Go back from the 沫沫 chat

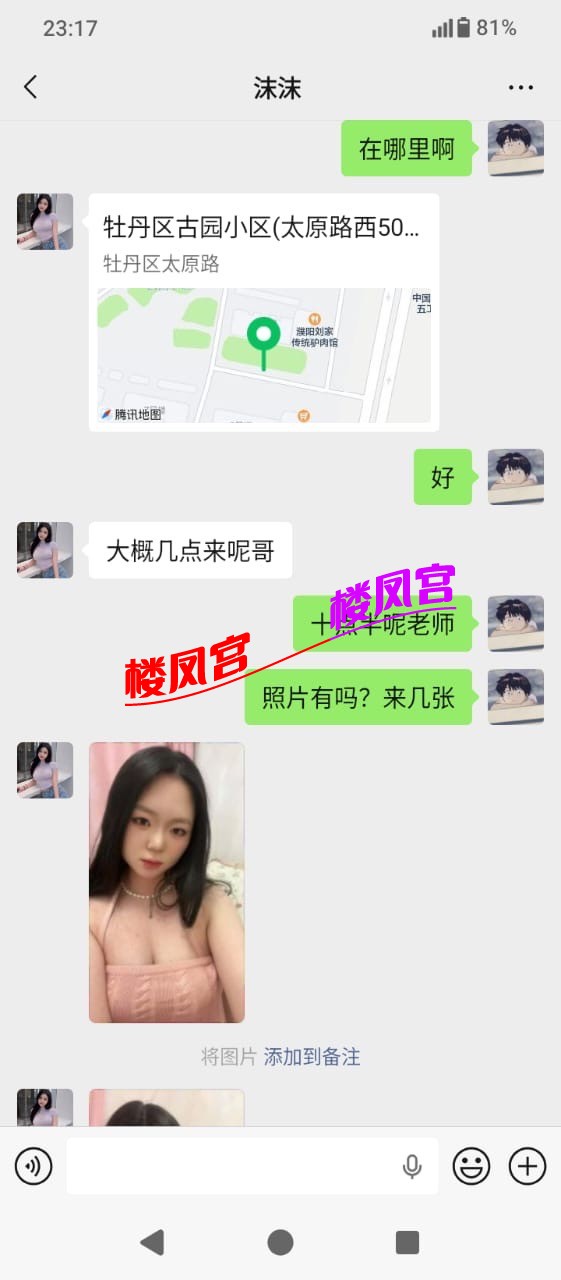30,87
